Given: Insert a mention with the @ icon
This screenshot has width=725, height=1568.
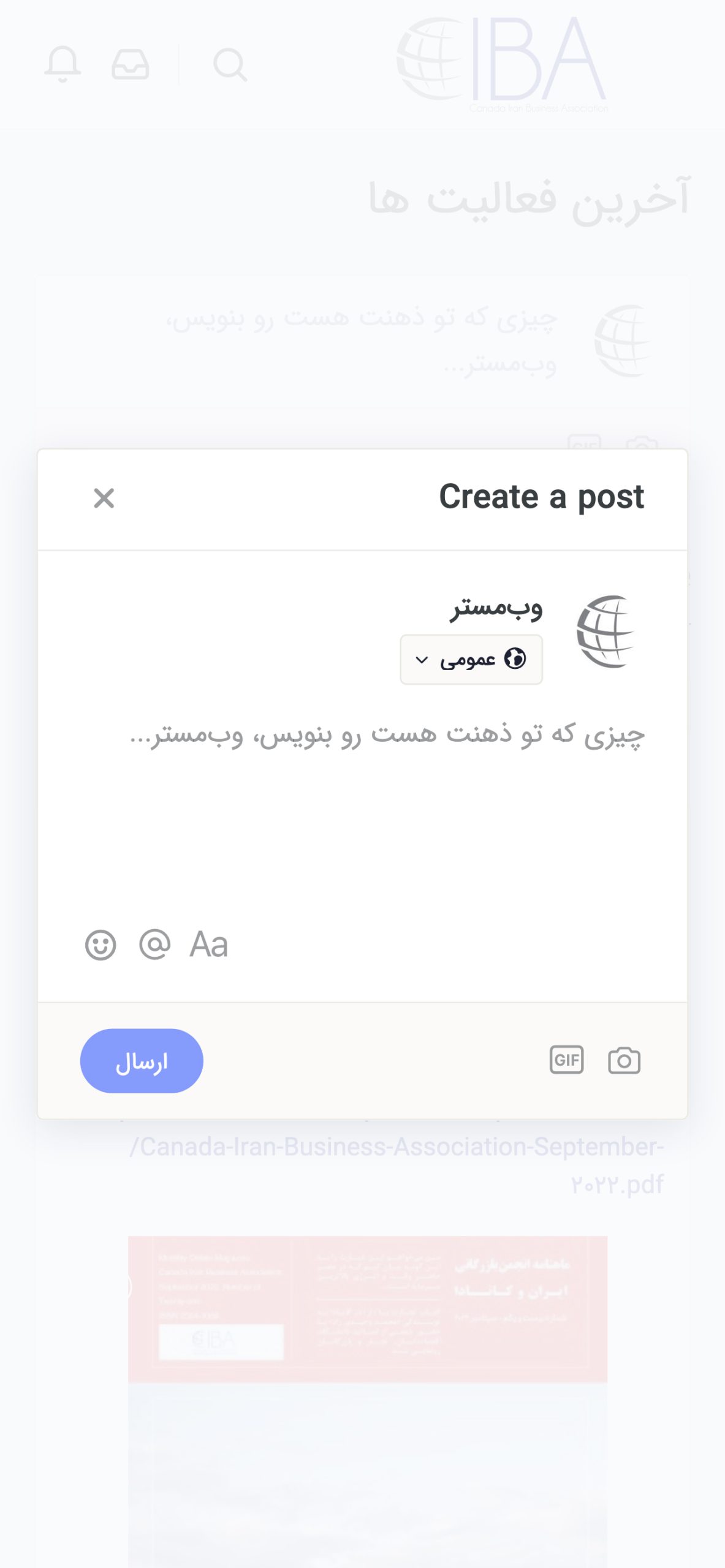Looking at the screenshot, I should (154, 944).
